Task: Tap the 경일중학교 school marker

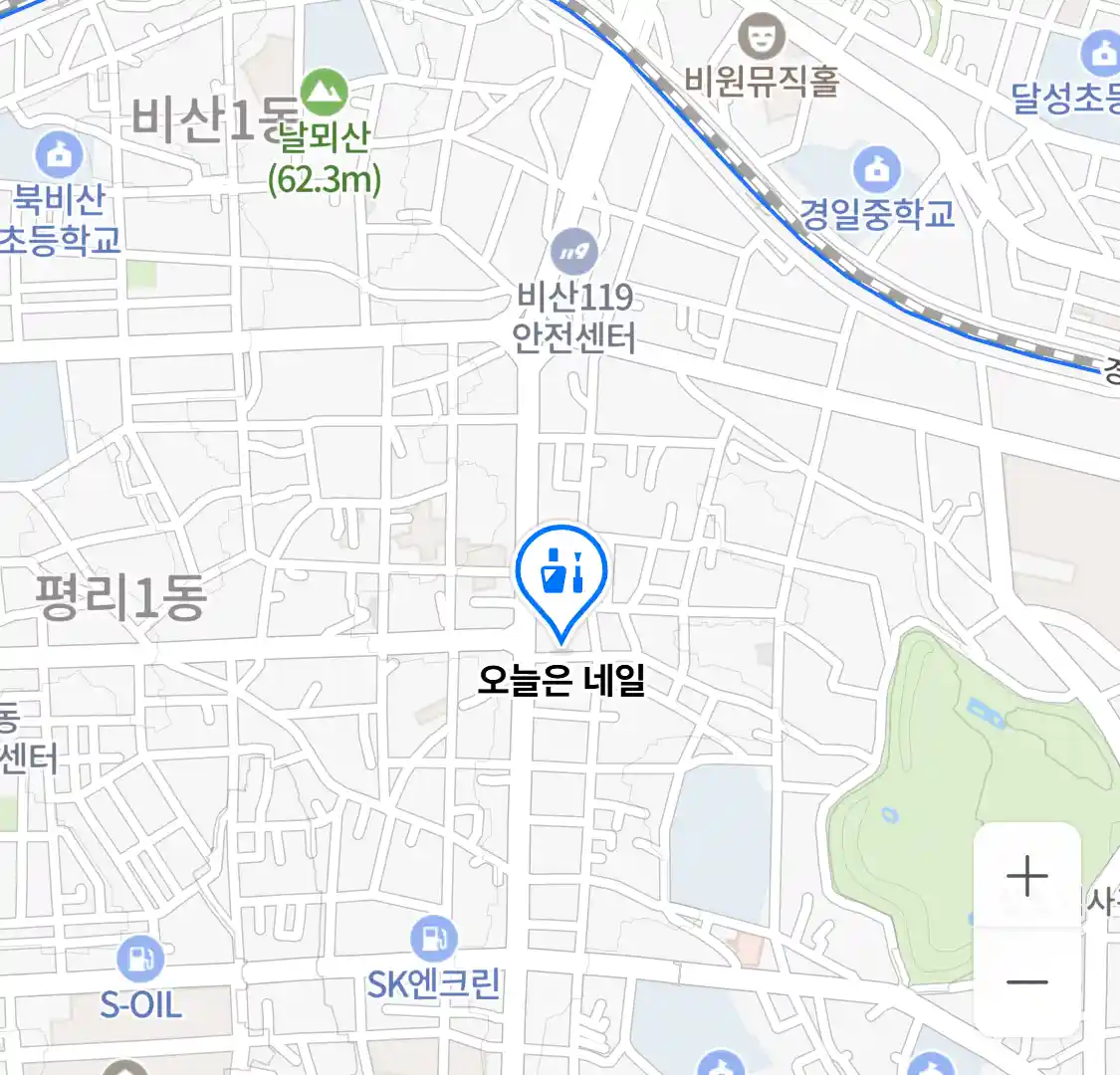Action: (x=876, y=168)
